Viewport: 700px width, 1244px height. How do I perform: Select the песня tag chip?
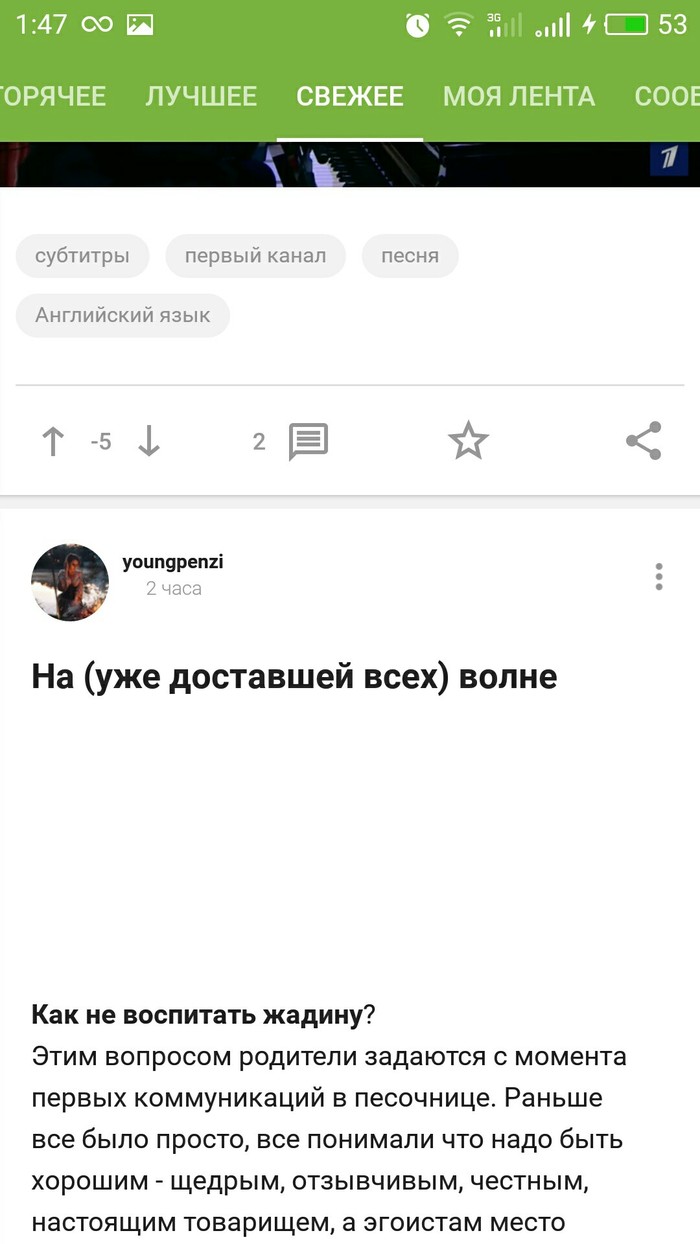[410, 256]
